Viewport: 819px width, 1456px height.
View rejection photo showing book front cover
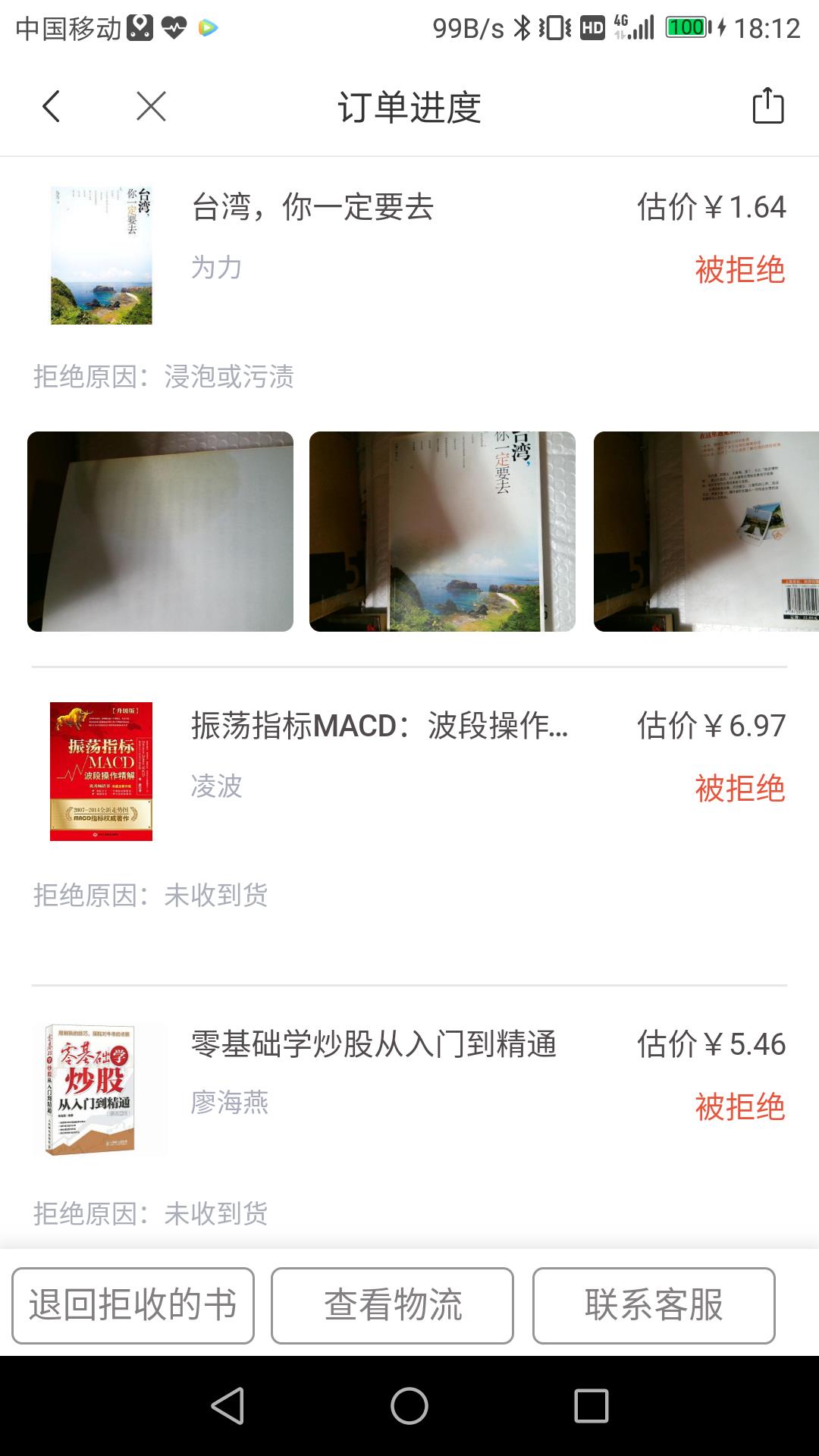click(442, 531)
